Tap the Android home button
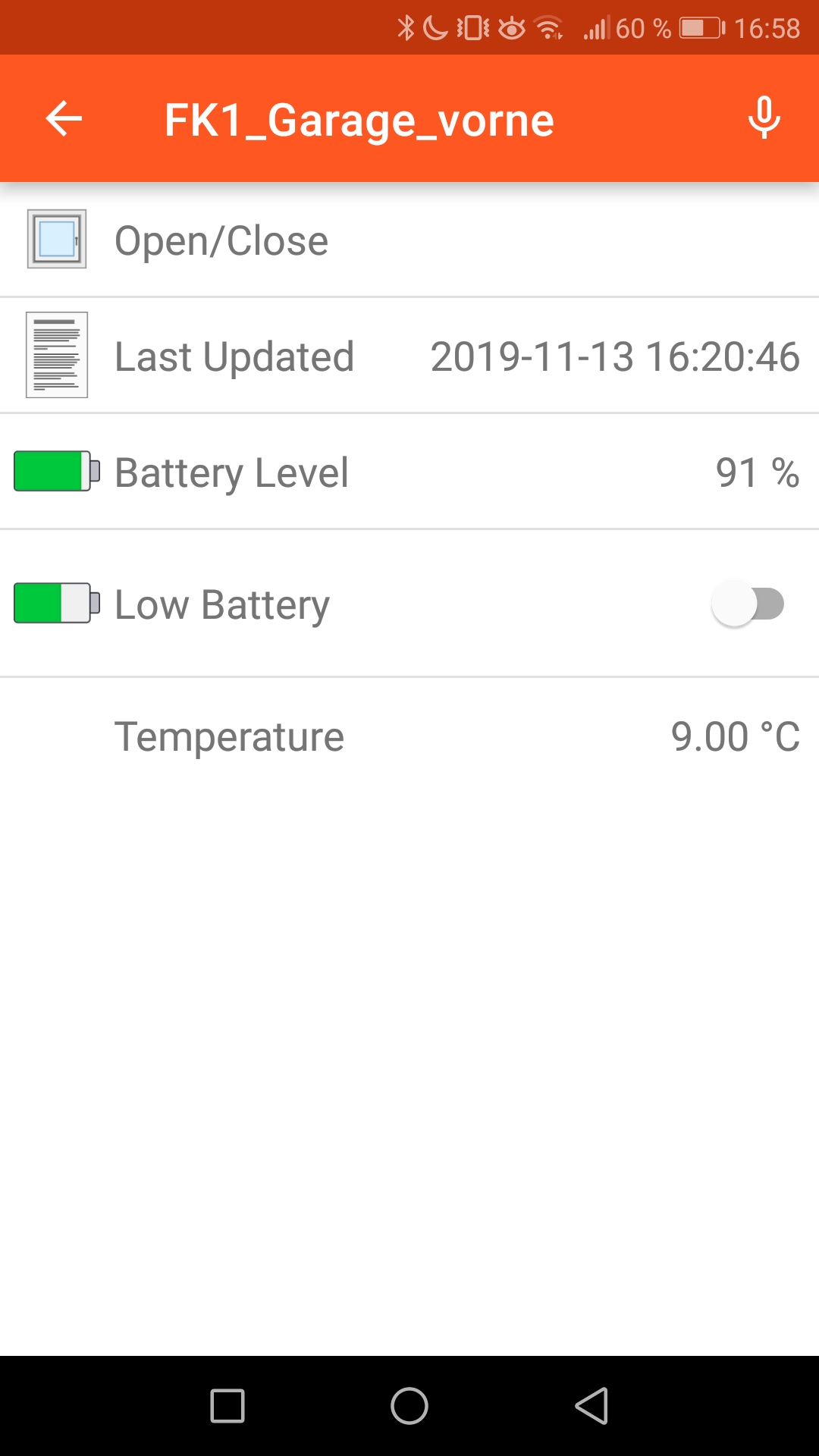Screen dimensions: 819x1456 [x=409, y=1406]
